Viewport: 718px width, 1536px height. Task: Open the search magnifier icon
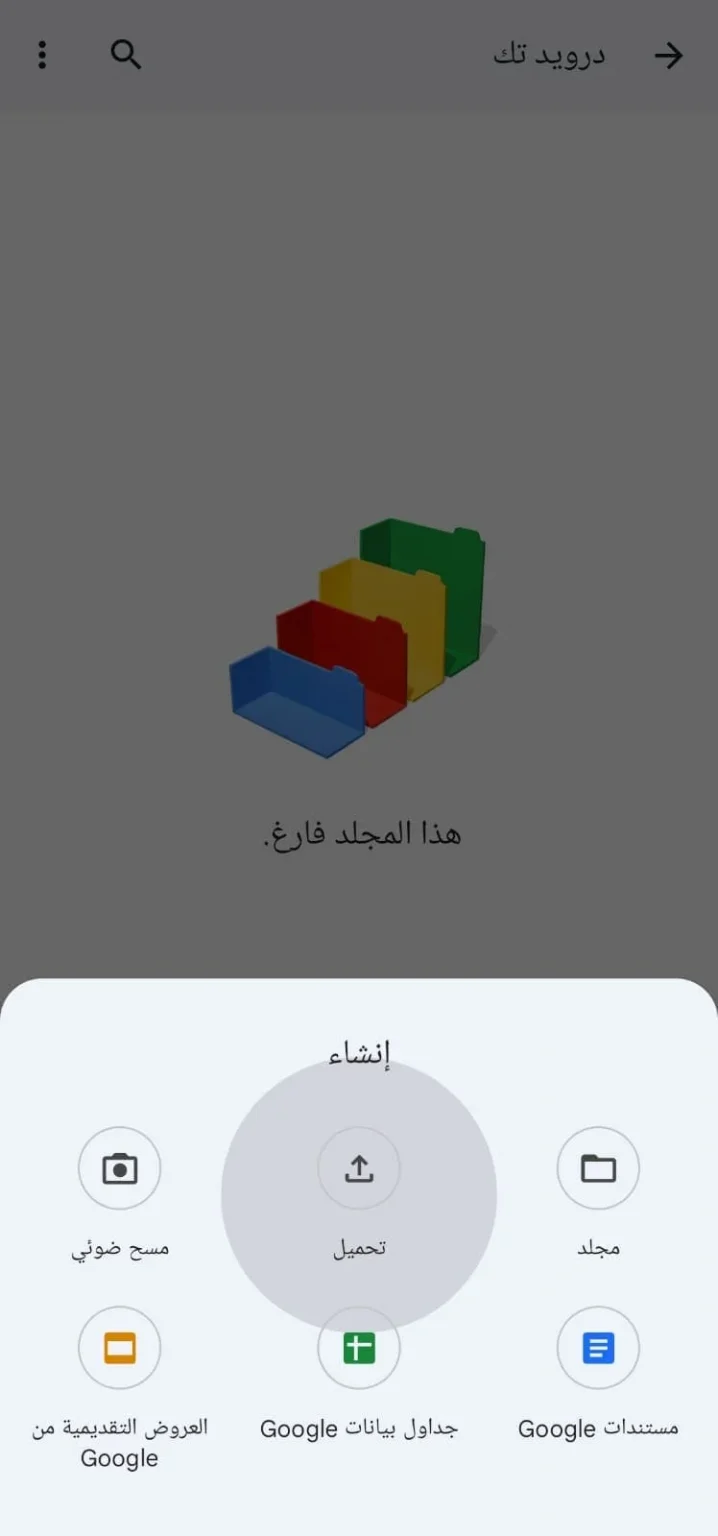[126, 55]
